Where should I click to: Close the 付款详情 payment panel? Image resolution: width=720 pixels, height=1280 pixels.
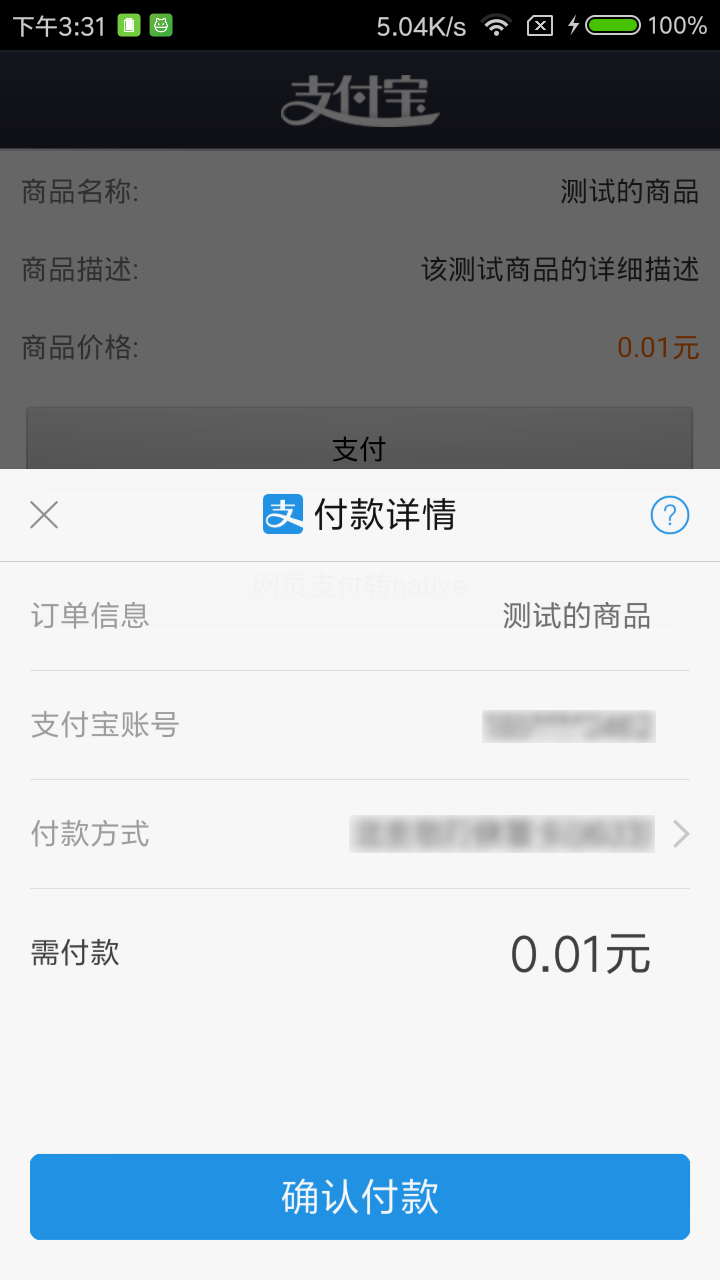tap(43, 514)
